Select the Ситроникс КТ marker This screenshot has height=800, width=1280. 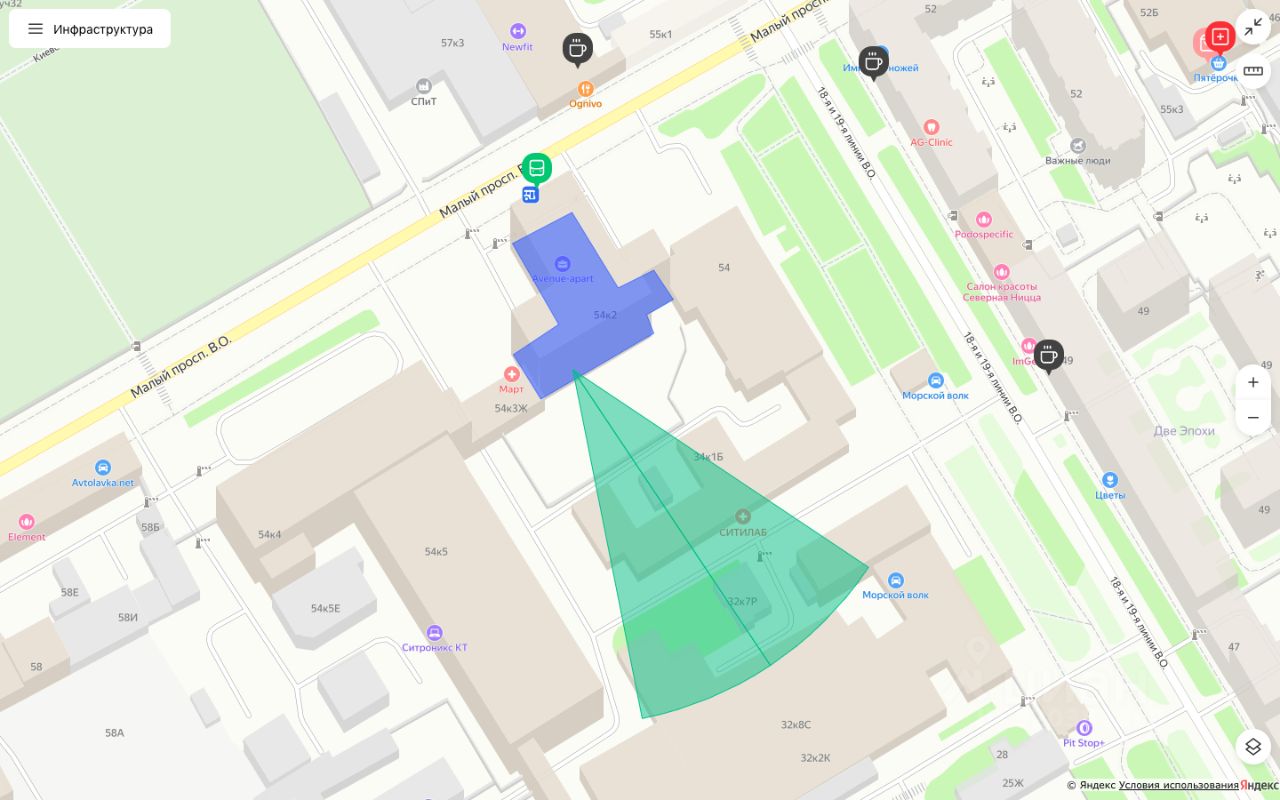(x=434, y=633)
